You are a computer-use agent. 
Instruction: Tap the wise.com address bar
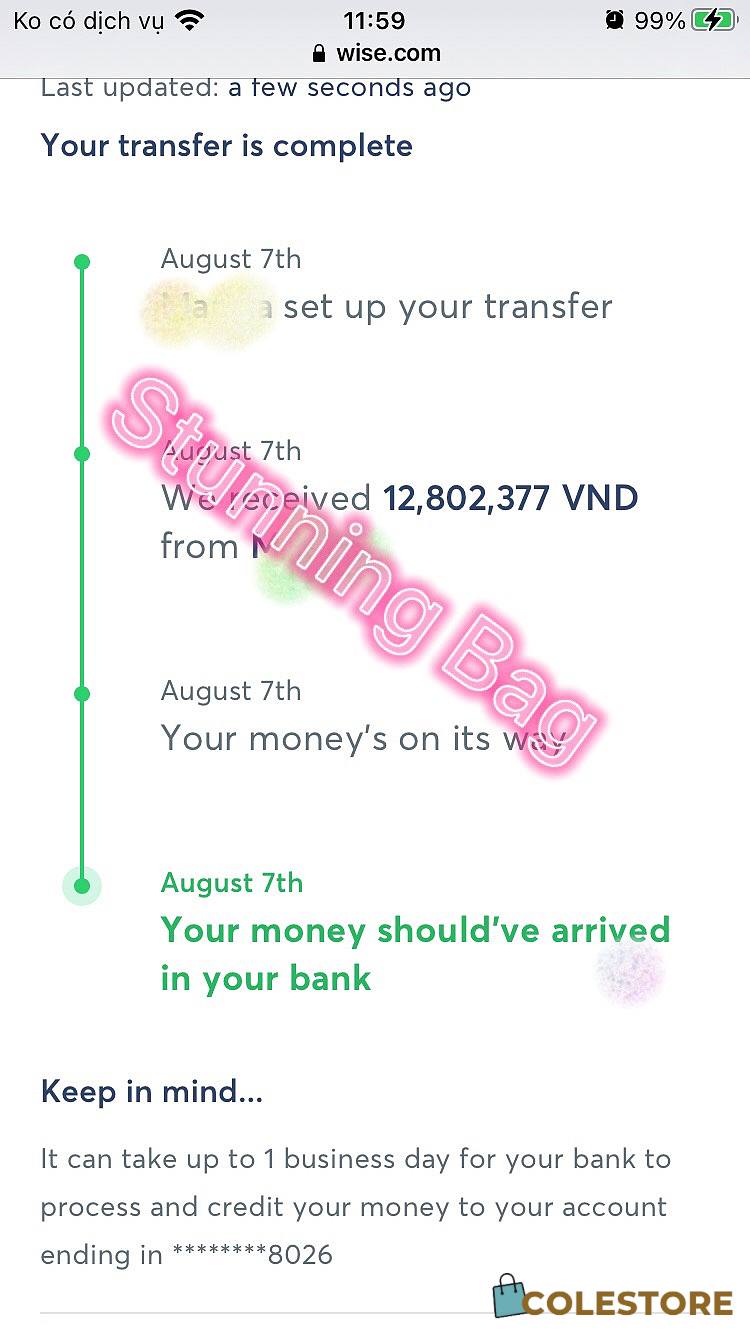[x=376, y=53]
